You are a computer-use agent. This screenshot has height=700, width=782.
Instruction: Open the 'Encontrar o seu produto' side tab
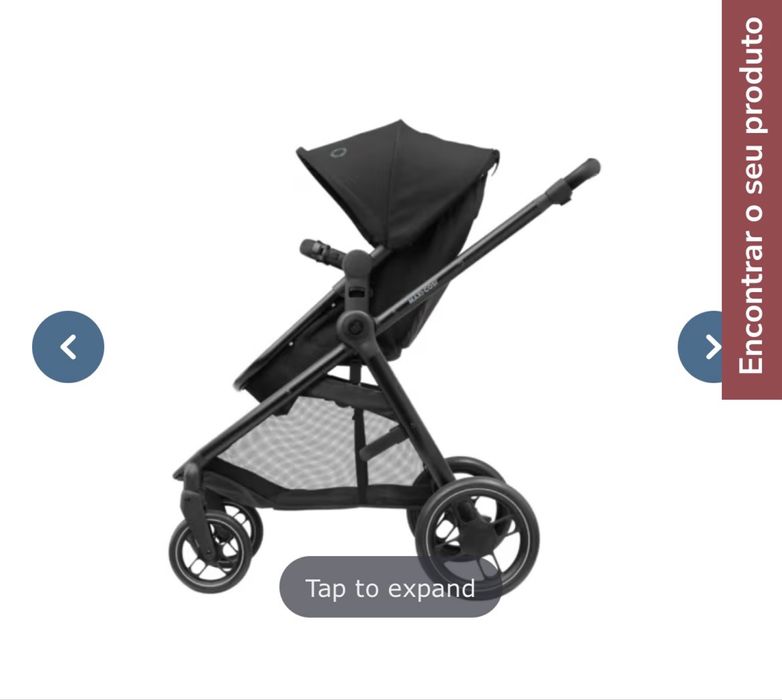[751, 198]
